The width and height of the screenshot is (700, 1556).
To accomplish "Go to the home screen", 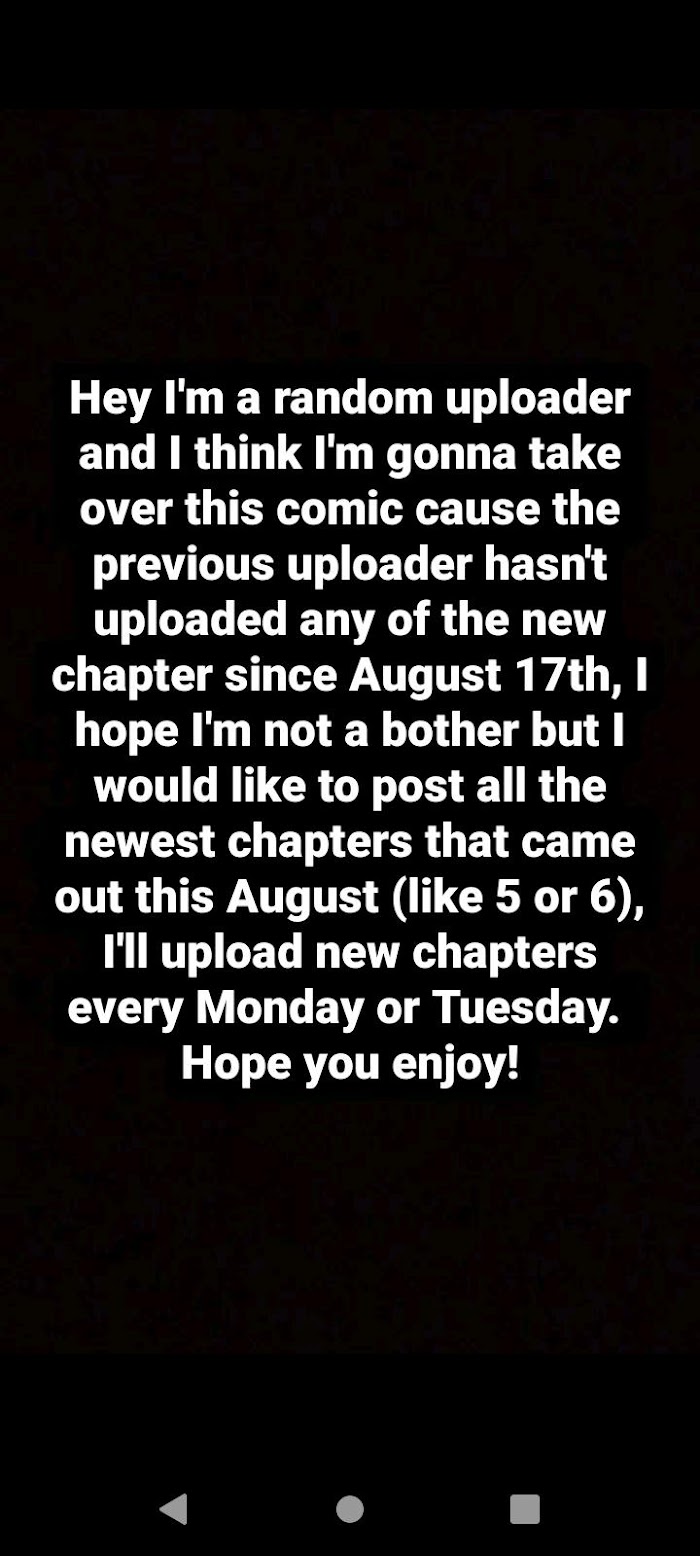I will (350, 1508).
